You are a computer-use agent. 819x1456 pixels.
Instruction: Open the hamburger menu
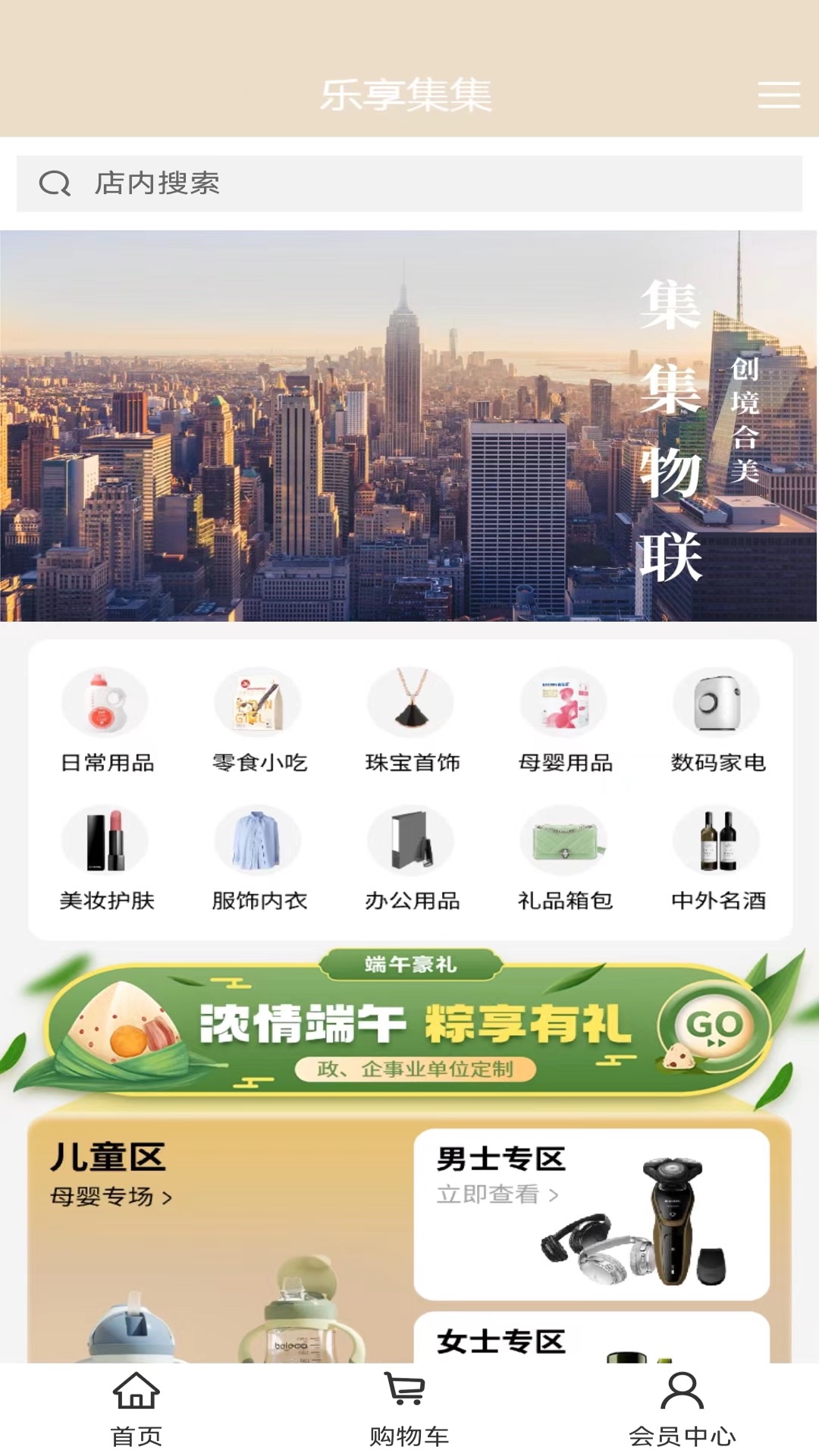point(779,95)
